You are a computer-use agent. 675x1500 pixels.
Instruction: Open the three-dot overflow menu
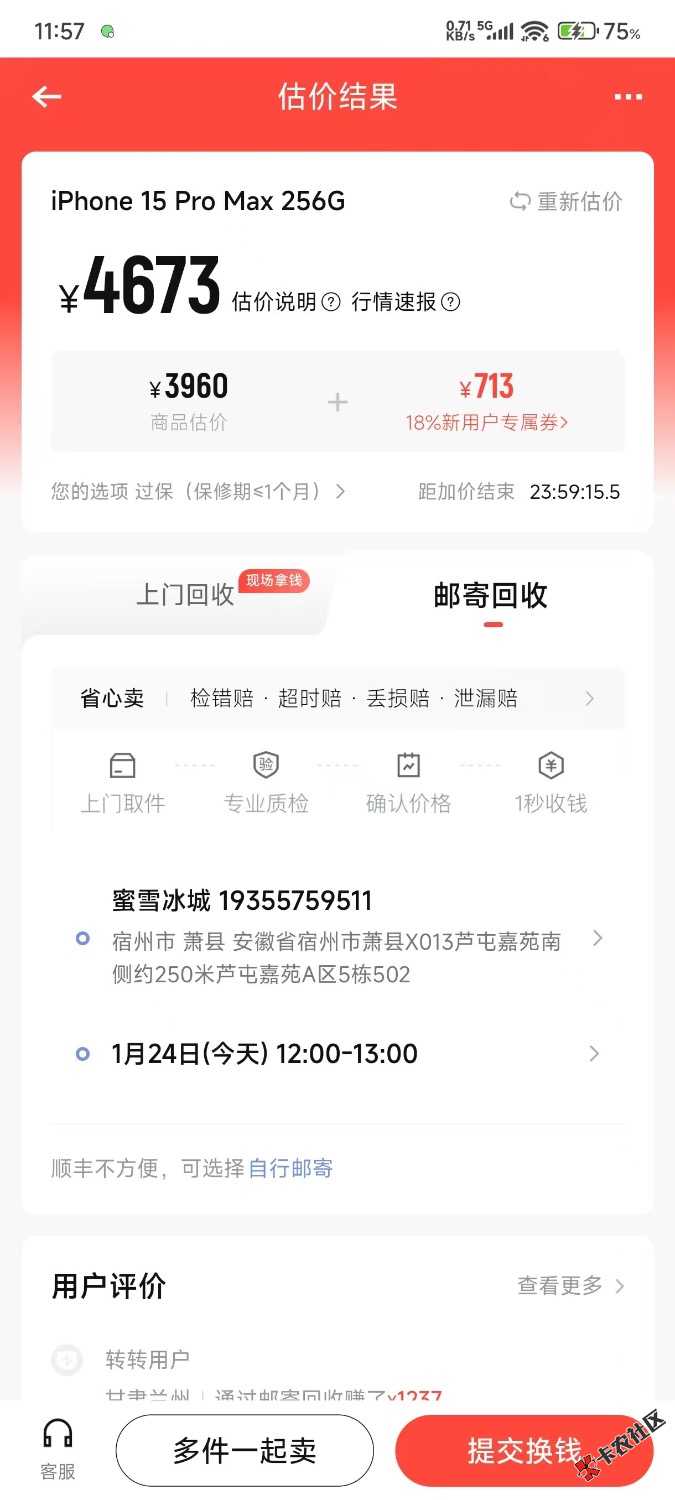(x=628, y=97)
